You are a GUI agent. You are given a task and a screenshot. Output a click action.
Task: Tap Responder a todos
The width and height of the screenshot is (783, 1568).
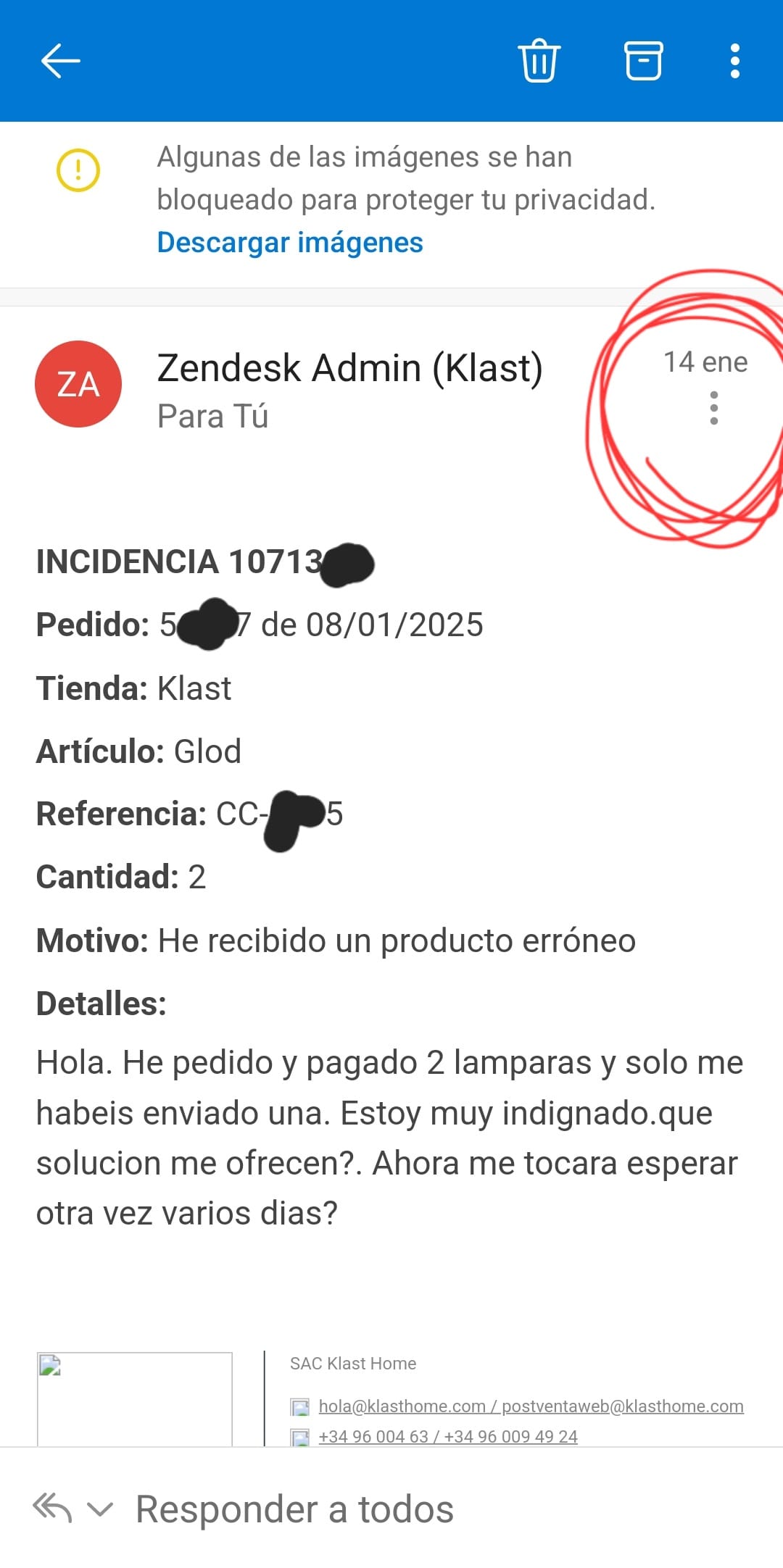click(294, 1509)
